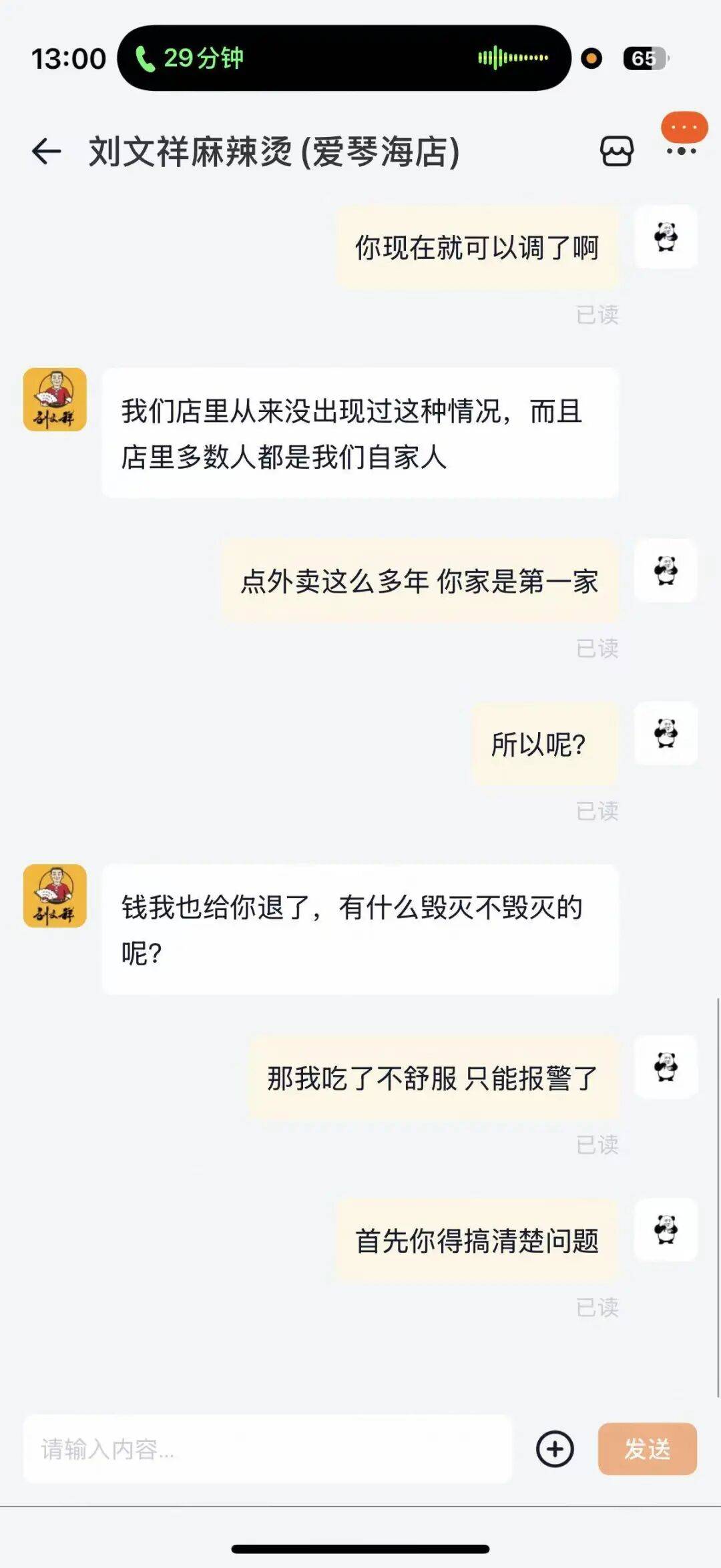The height and width of the screenshot is (1568, 721).
Task: Open the storefront icon beside the menu
Action: pos(618,152)
